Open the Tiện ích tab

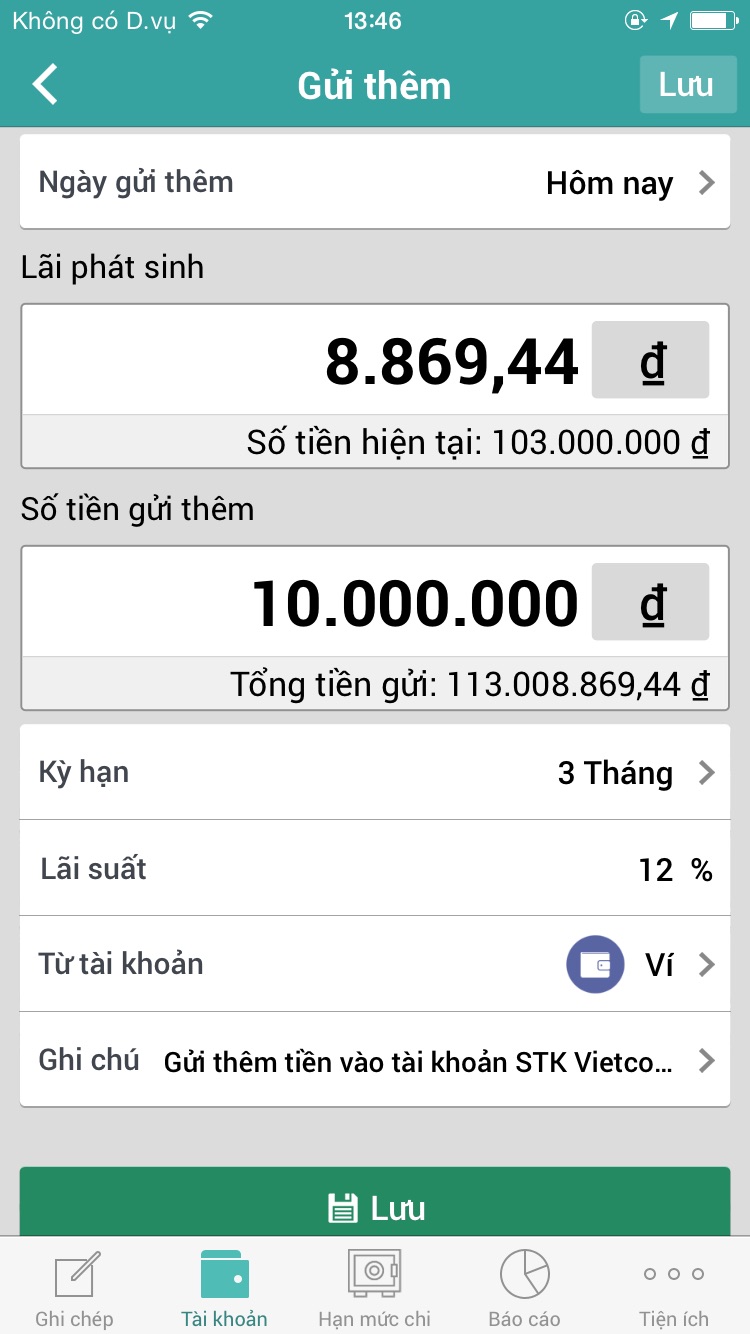pos(674,1287)
